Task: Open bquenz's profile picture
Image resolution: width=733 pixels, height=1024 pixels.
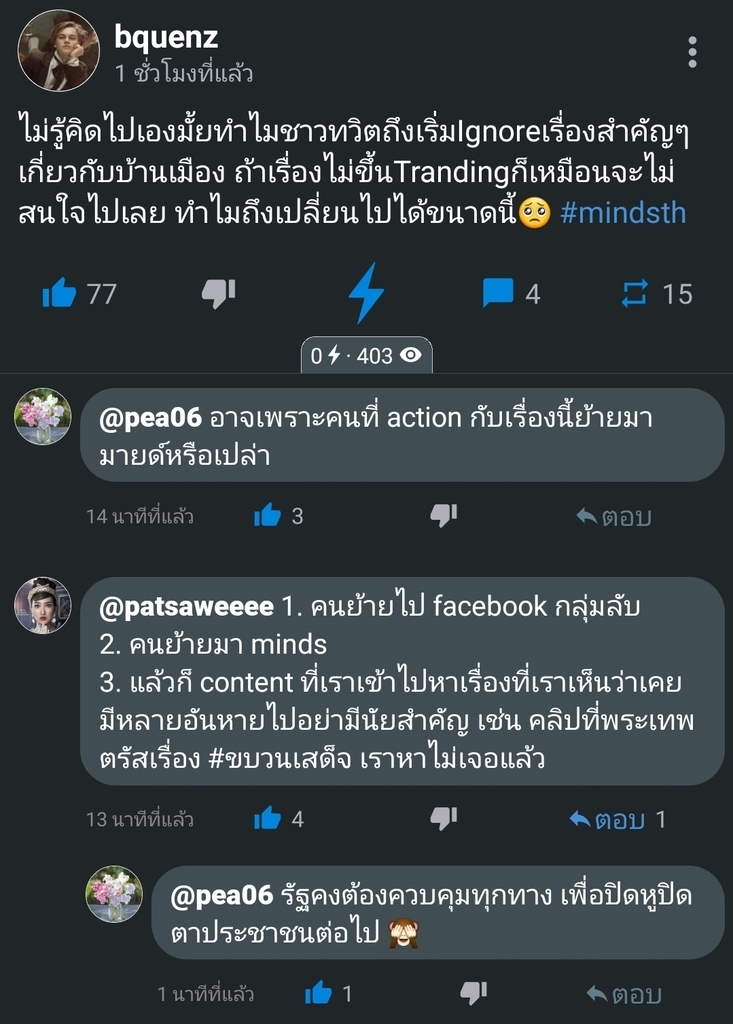Action: 58,50
